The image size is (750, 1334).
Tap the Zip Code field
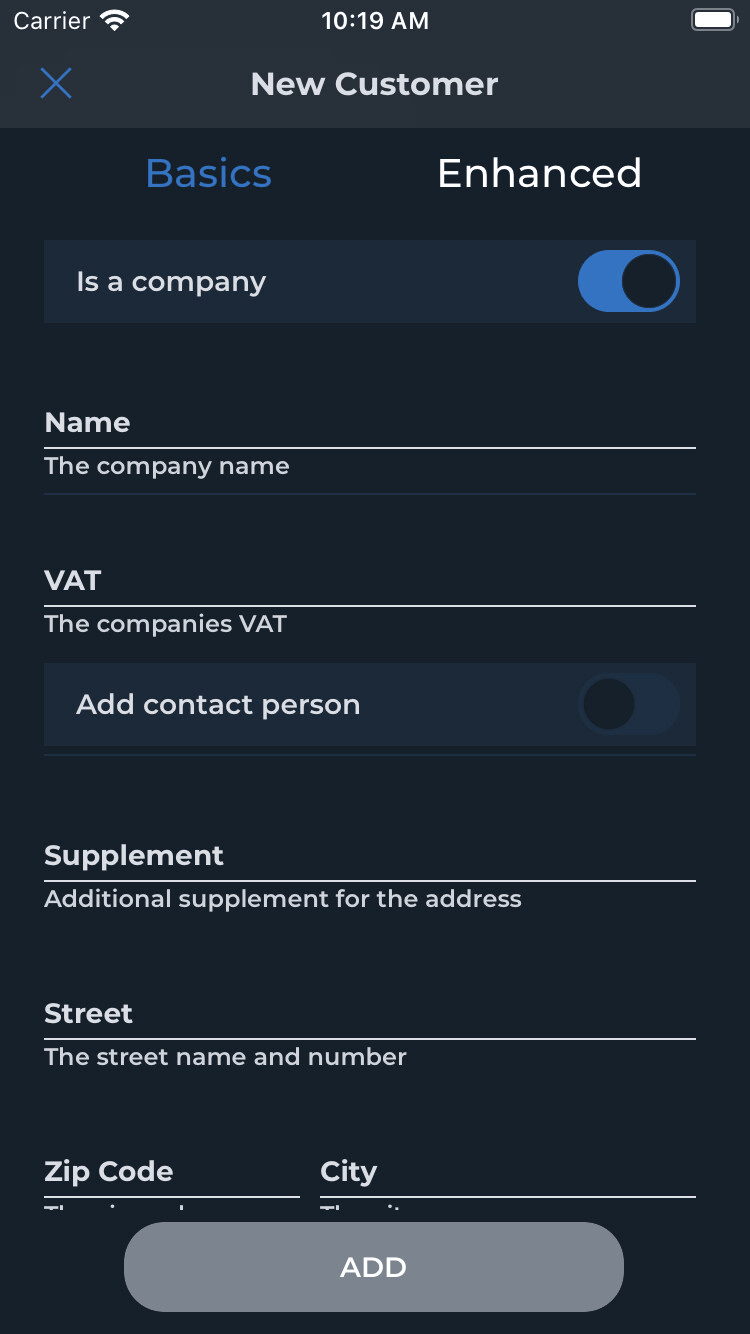pyautogui.click(x=172, y=1173)
